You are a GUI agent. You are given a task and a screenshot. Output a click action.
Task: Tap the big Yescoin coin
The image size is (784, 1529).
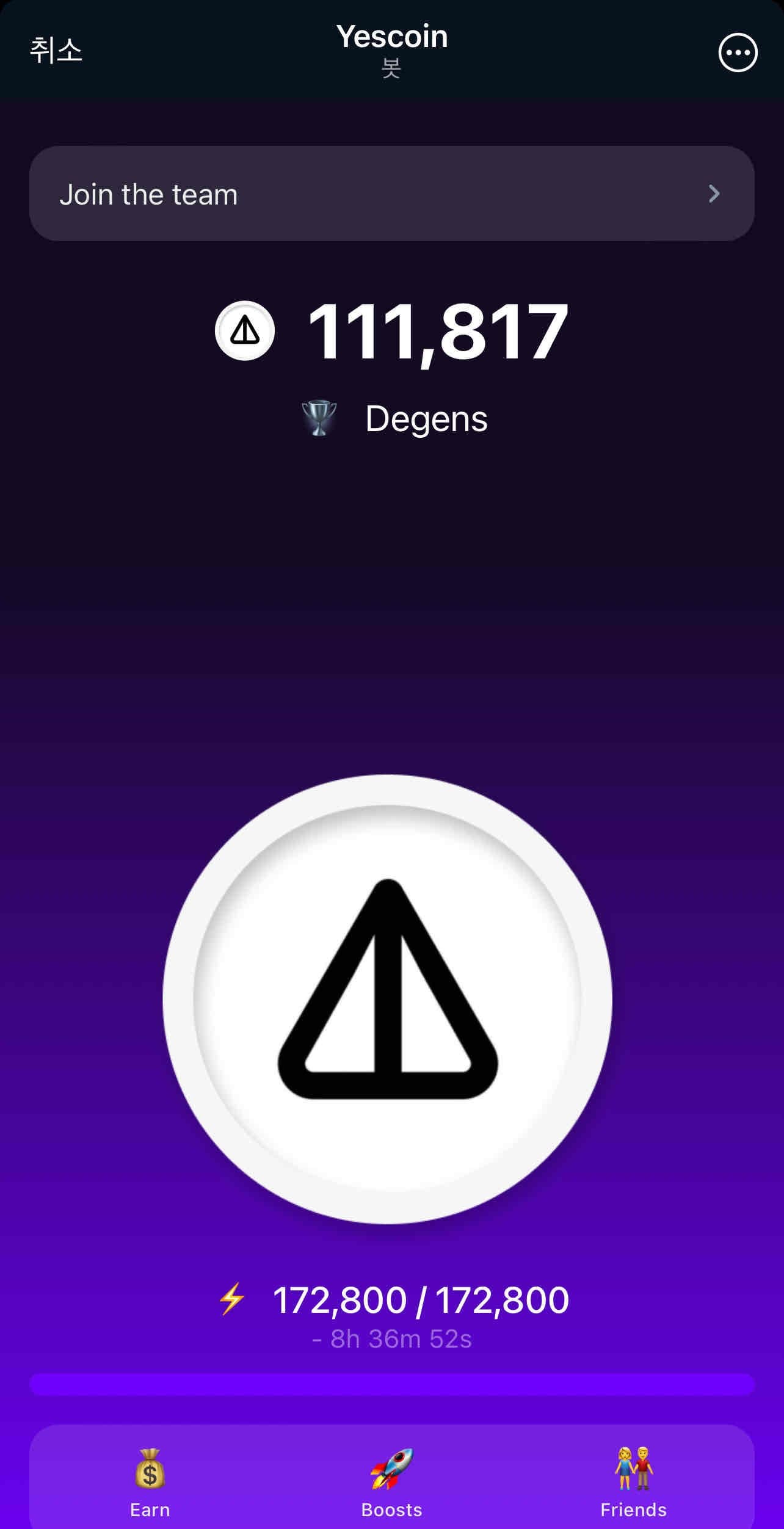387,999
